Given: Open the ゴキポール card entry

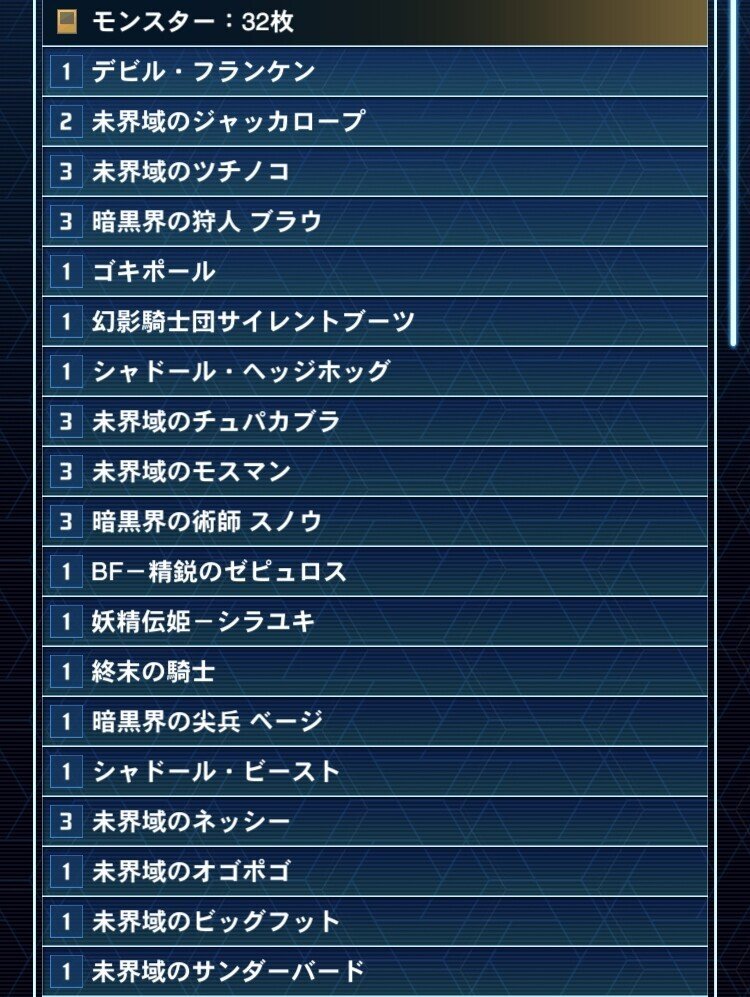Looking at the screenshot, I should click(x=375, y=272).
